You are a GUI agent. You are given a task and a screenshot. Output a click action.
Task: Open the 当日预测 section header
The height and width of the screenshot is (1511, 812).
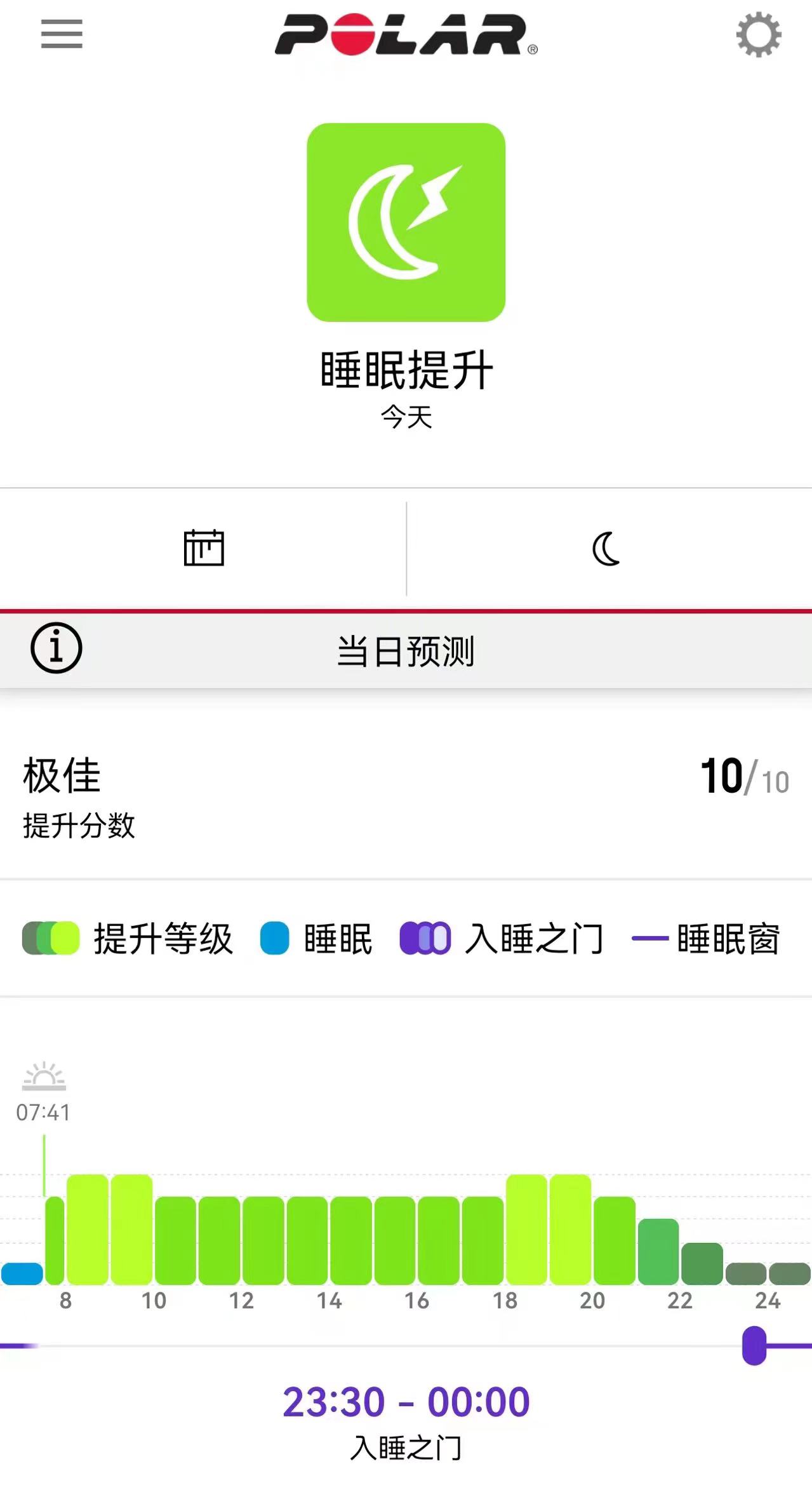(x=406, y=649)
